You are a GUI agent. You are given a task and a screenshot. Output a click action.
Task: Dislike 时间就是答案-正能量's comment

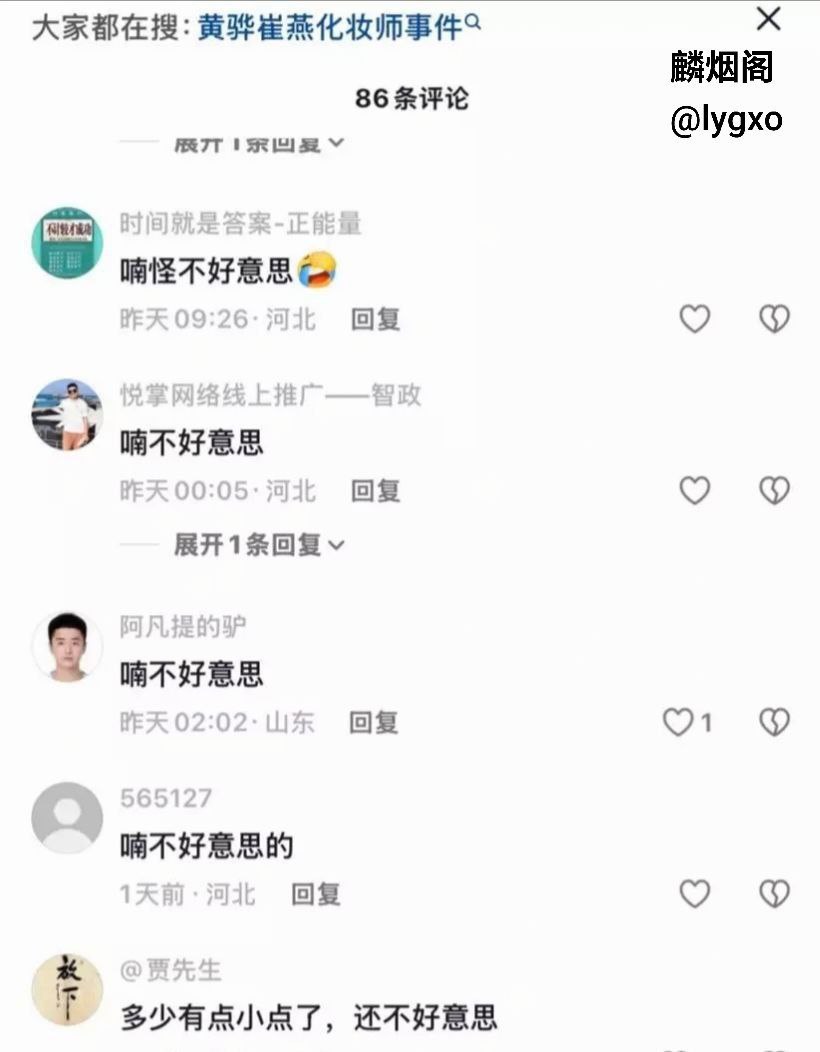pos(774,319)
